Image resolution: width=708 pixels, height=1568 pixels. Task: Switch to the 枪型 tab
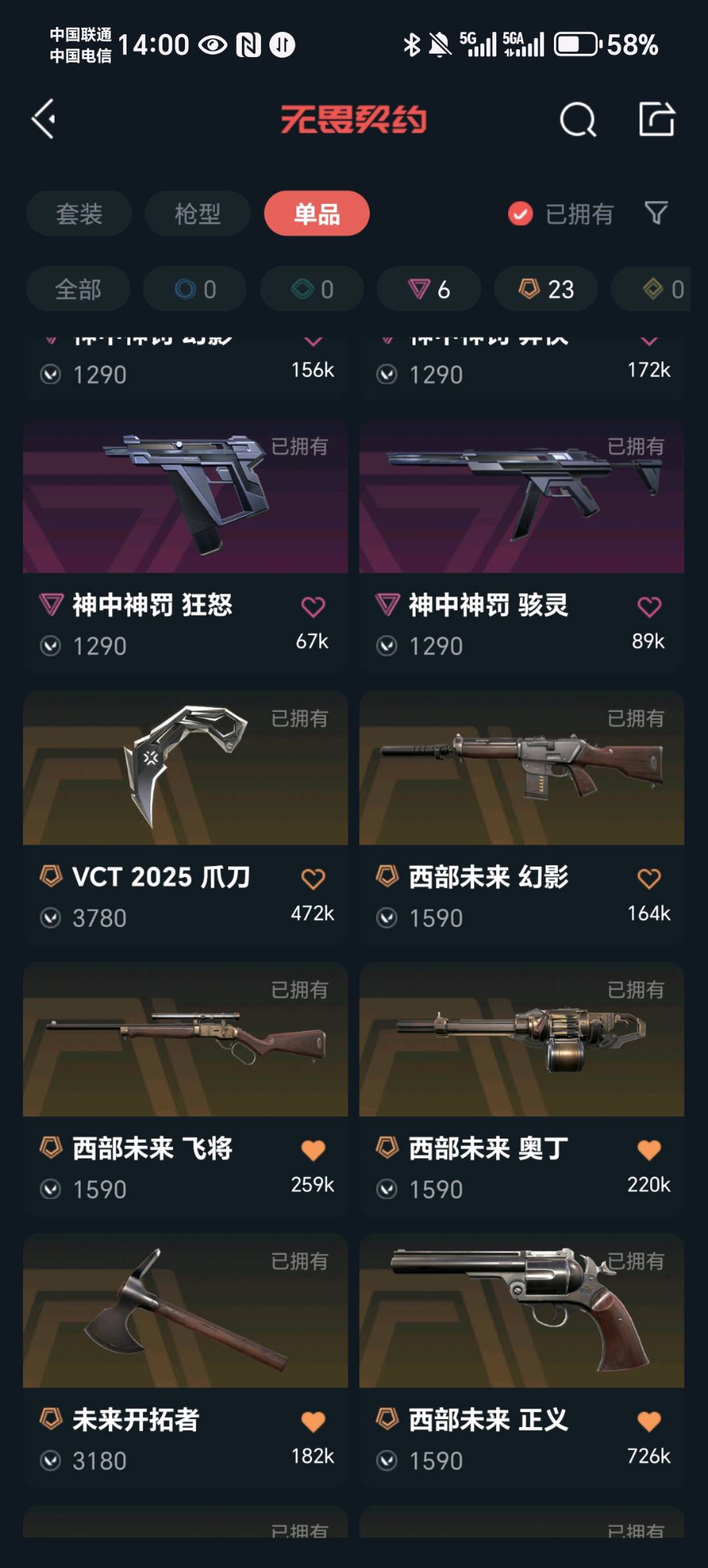[197, 214]
